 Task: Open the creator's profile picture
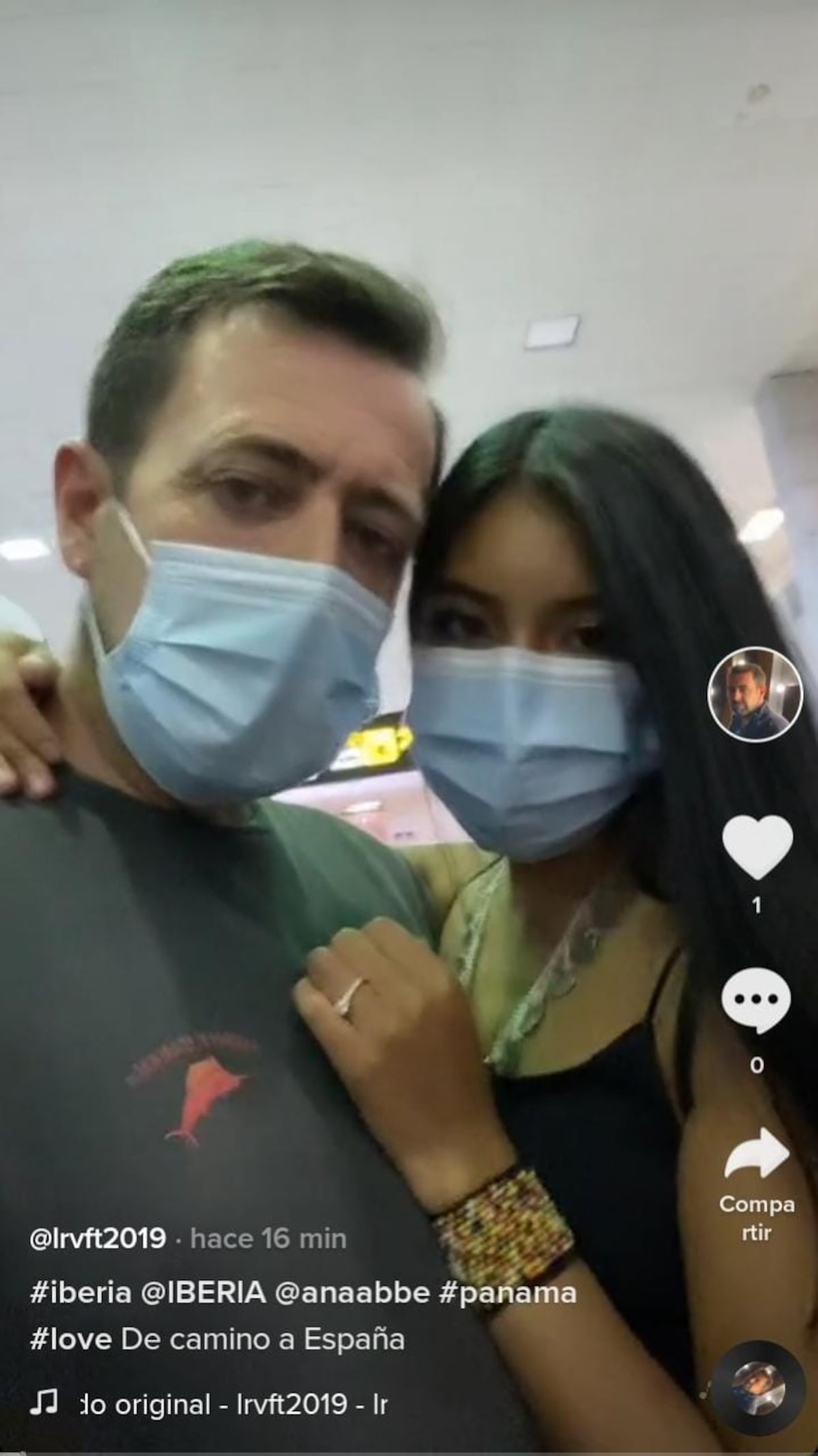755,694
